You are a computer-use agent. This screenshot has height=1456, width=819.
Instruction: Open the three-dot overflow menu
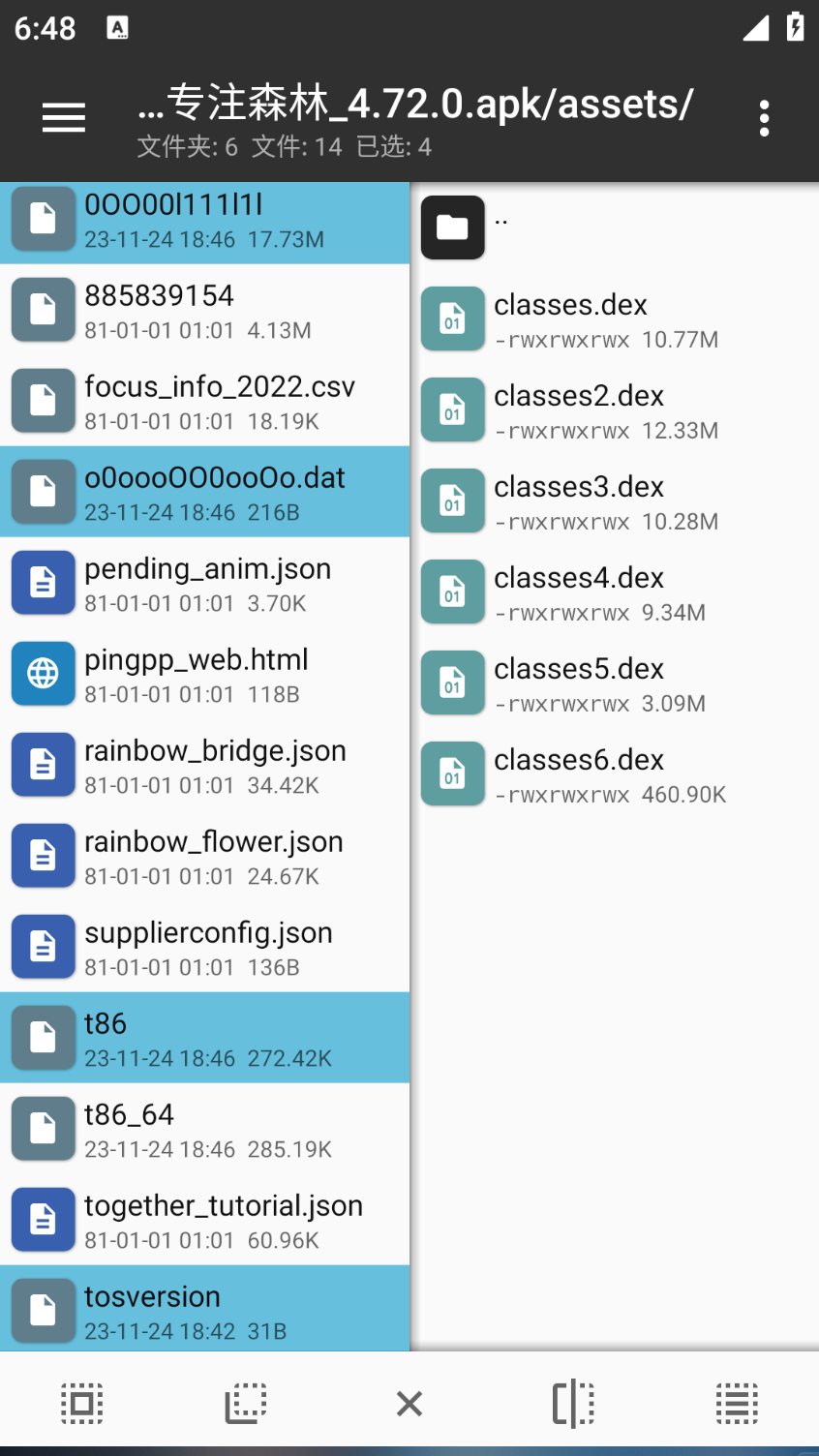click(764, 118)
